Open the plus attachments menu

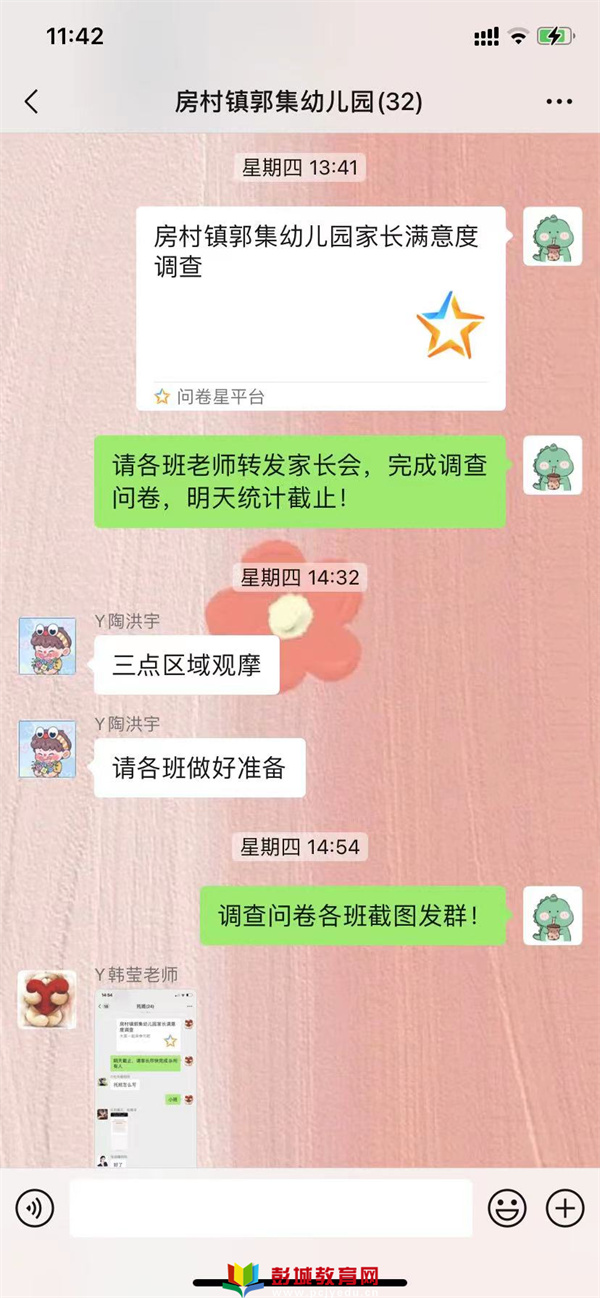(565, 1208)
